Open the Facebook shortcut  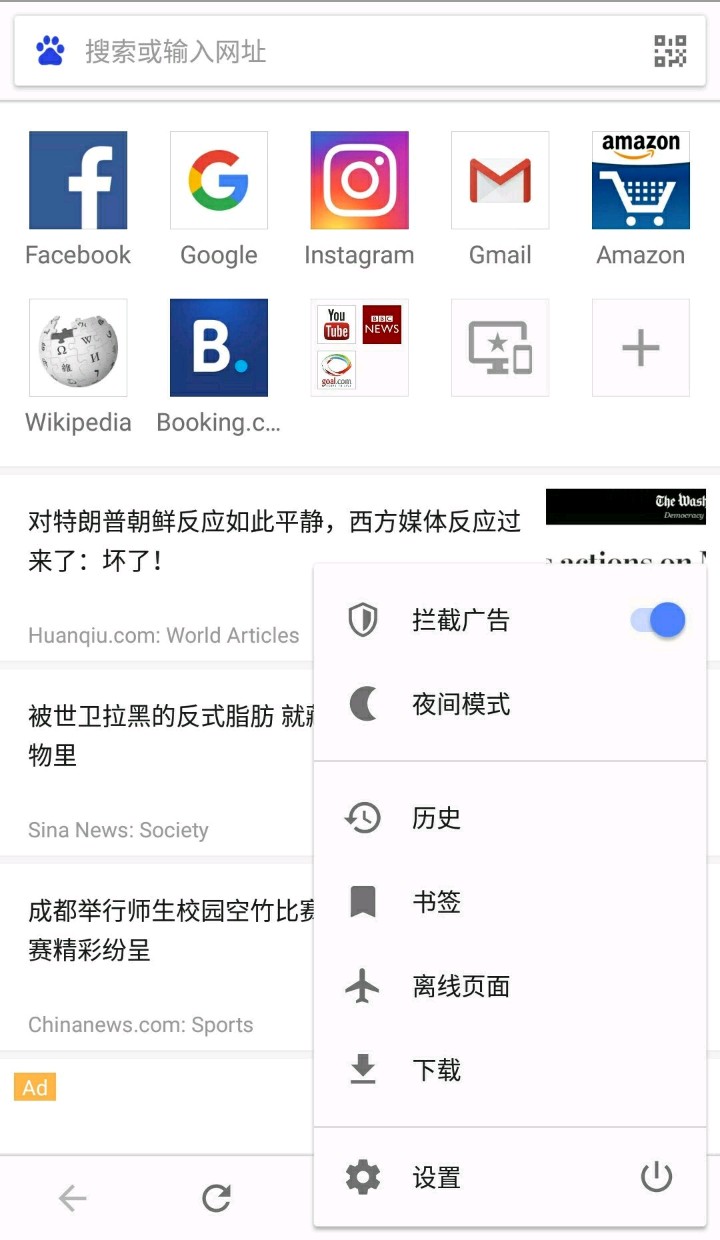pos(78,180)
